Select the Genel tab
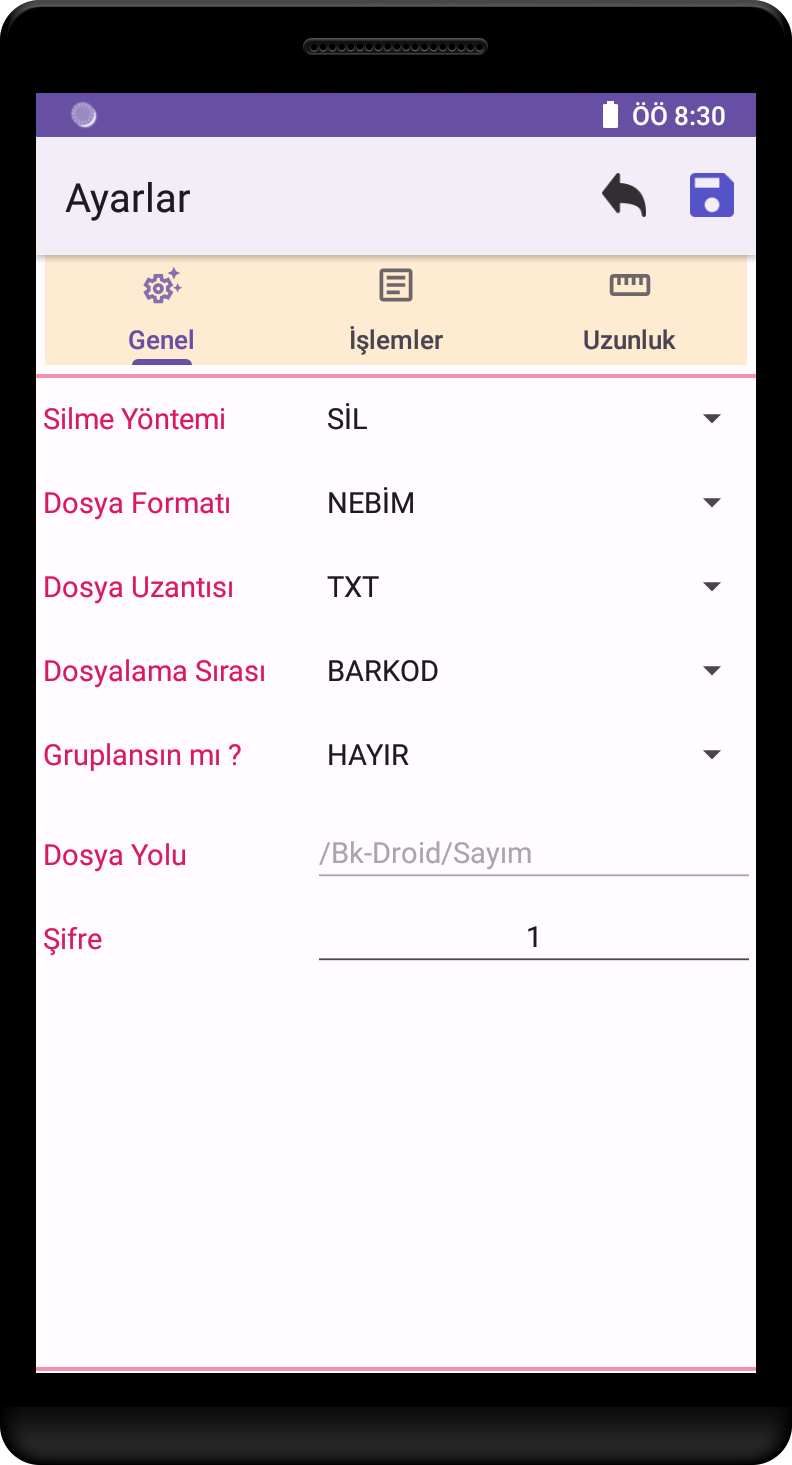 pyautogui.click(x=161, y=313)
